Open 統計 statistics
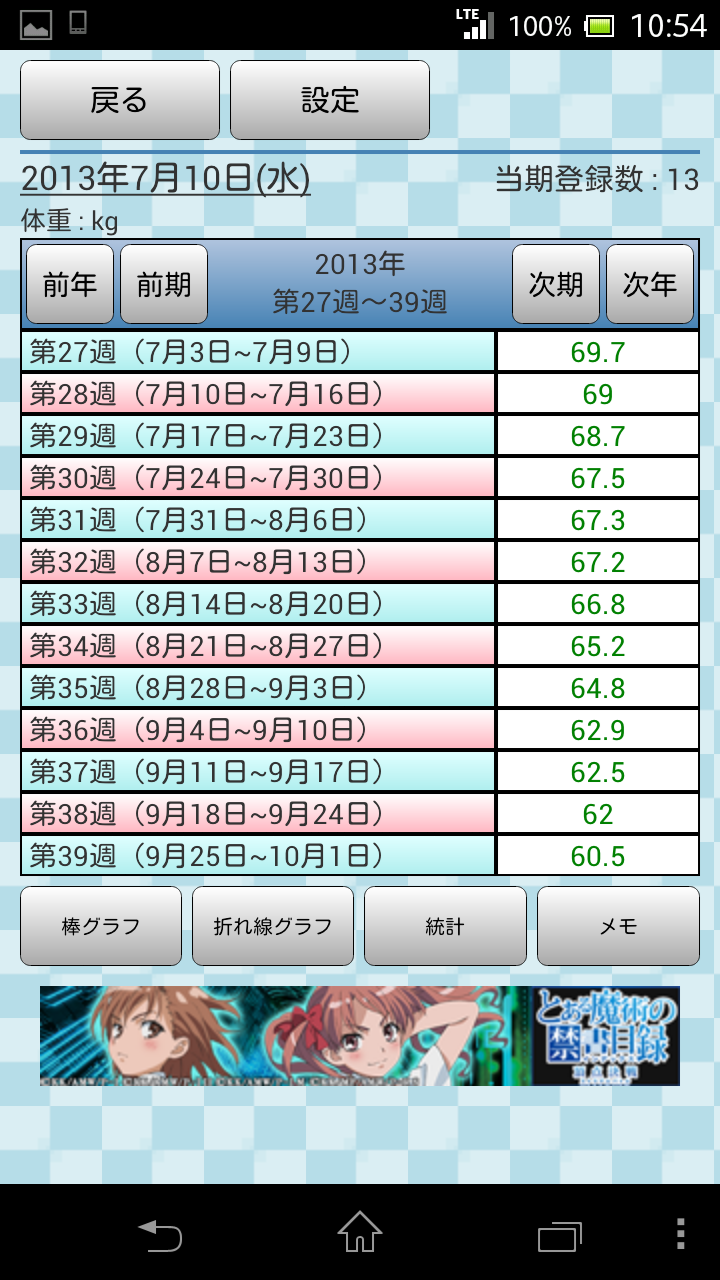Screen dimensions: 720x1280 tap(445, 926)
